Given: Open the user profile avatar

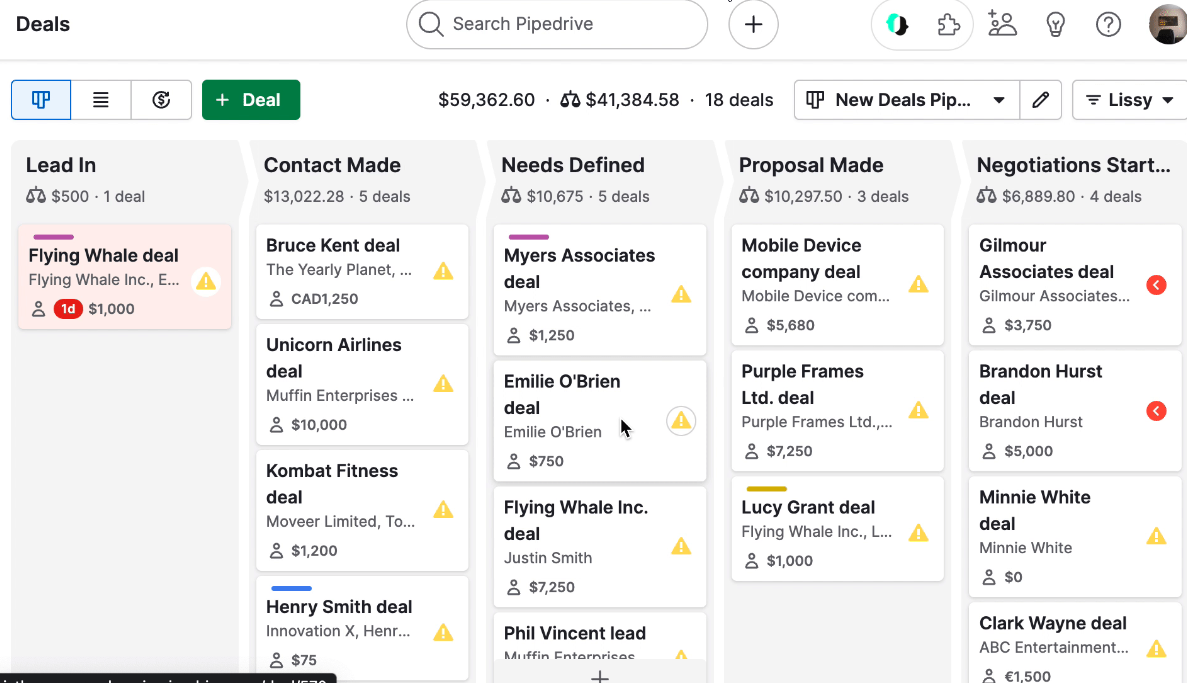Looking at the screenshot, I should 1168,24.
